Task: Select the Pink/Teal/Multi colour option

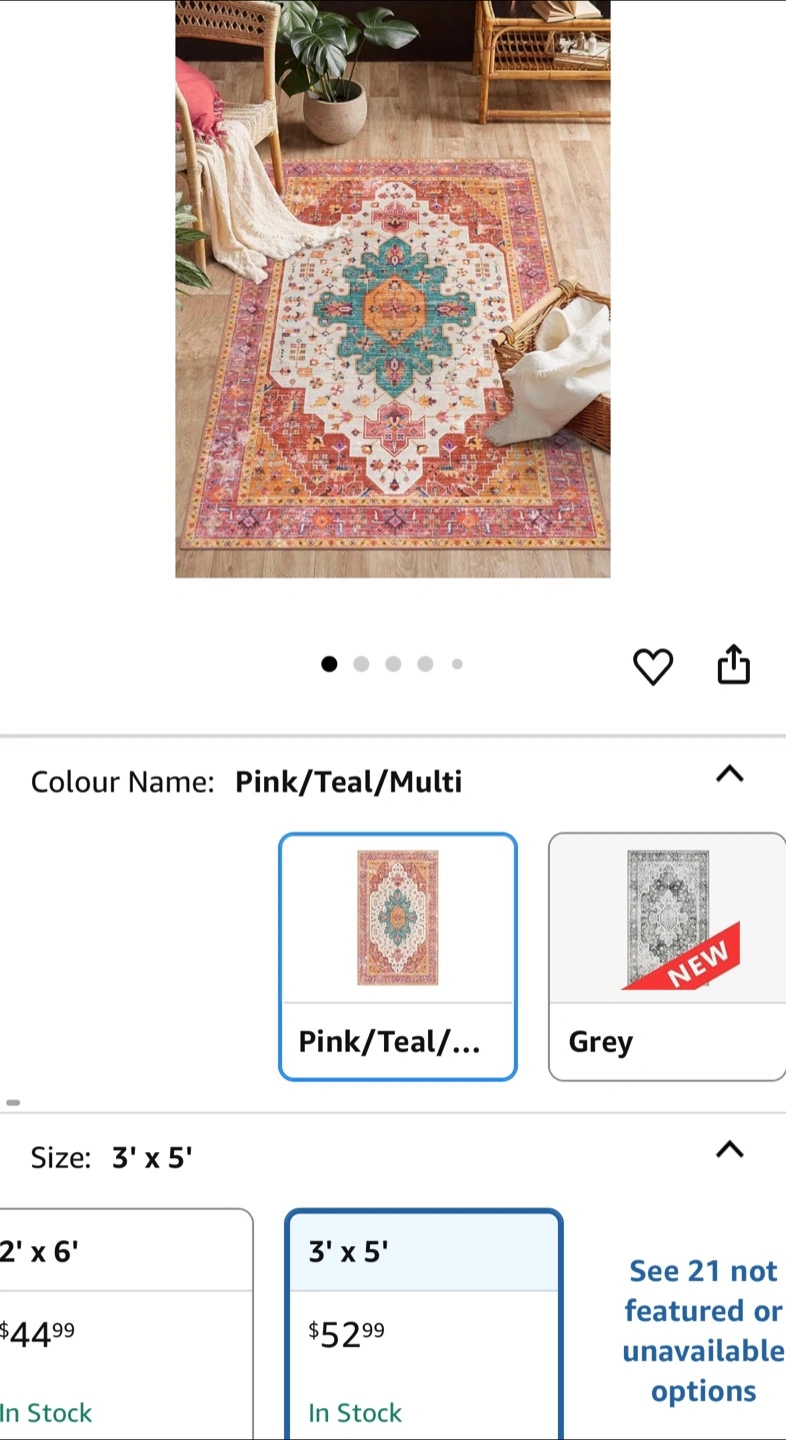Action: (x=398, y=957)
